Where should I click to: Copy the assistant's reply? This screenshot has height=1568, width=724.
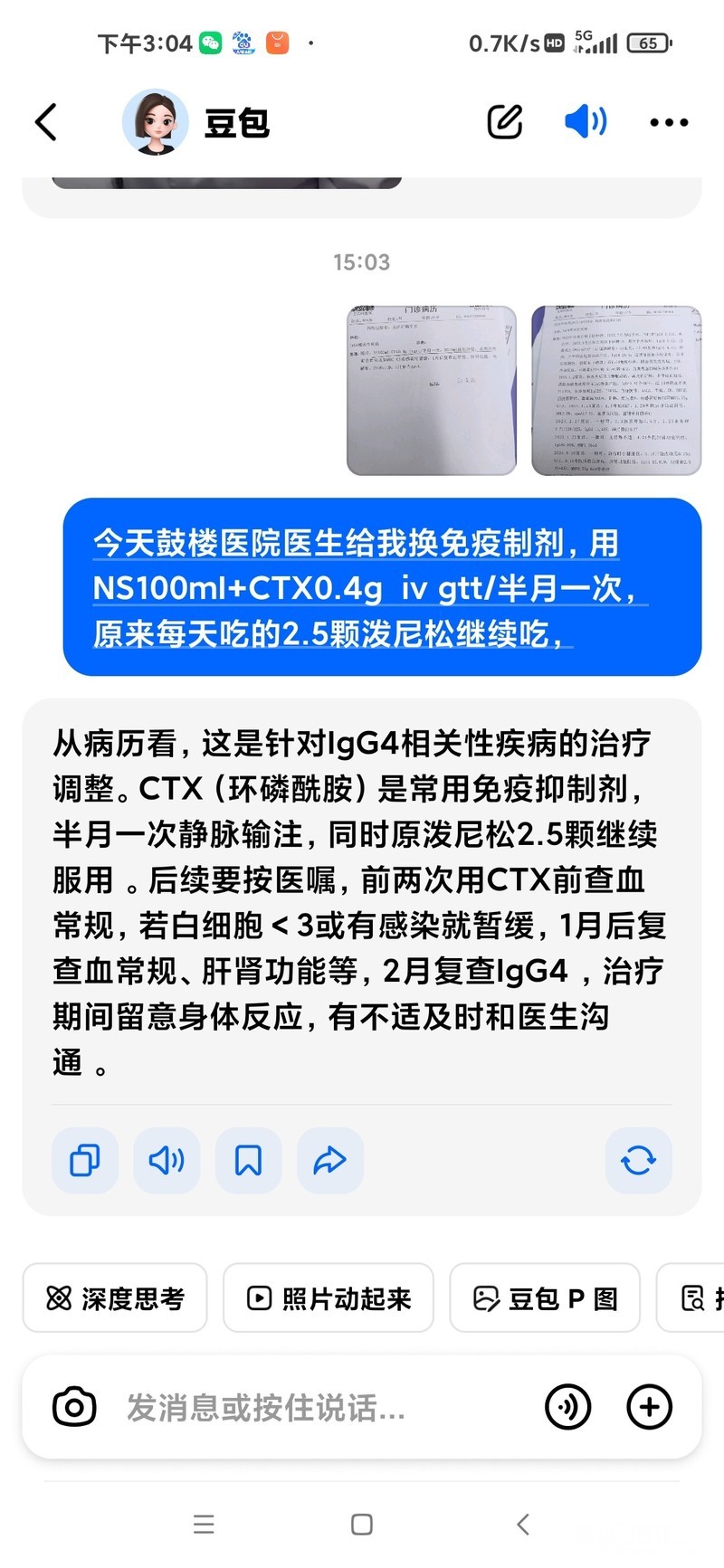[85, 1160]
